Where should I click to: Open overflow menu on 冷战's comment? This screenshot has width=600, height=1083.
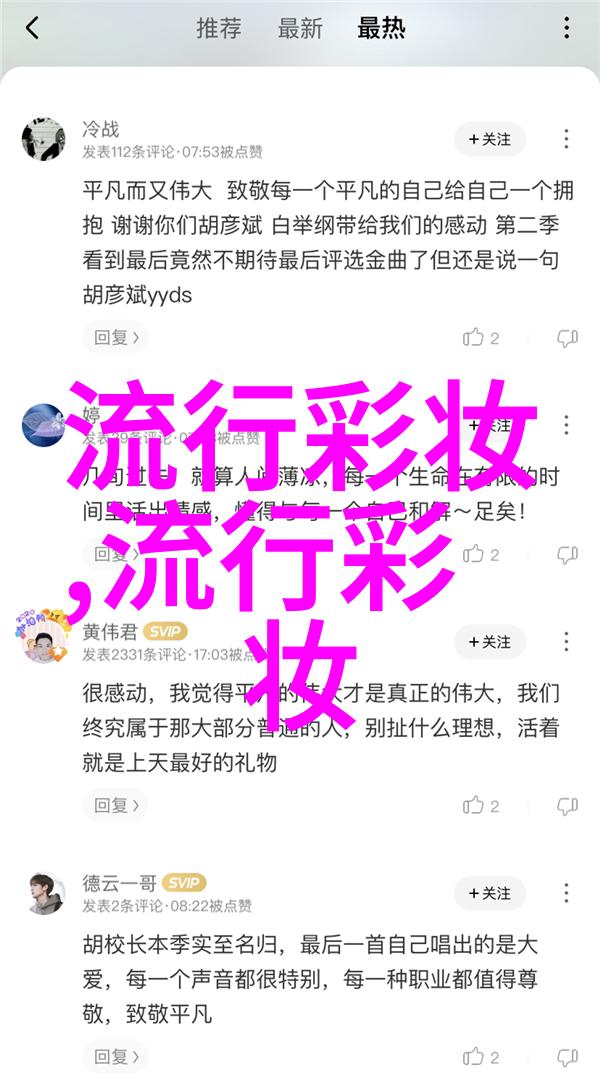pos(567,140)
